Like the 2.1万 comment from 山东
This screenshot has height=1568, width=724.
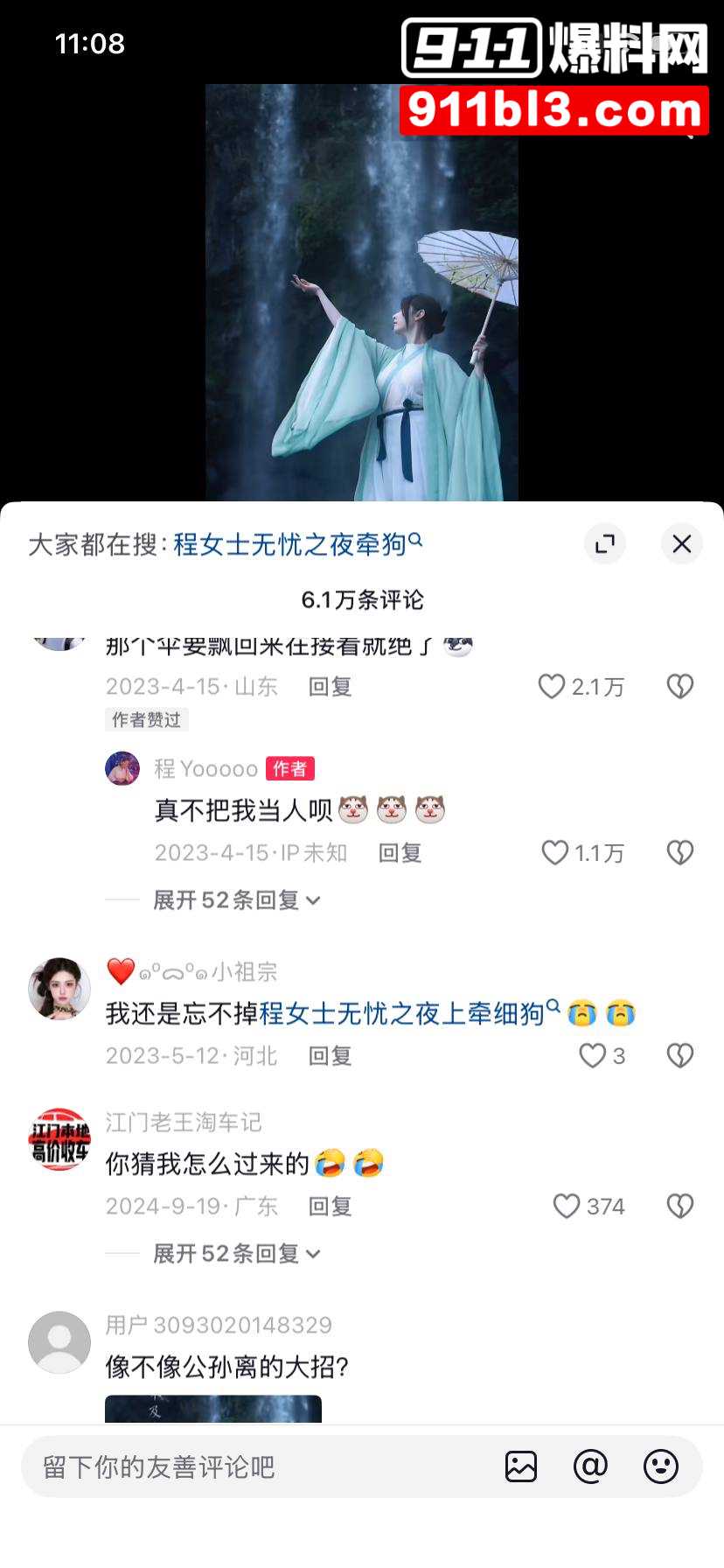551,687
